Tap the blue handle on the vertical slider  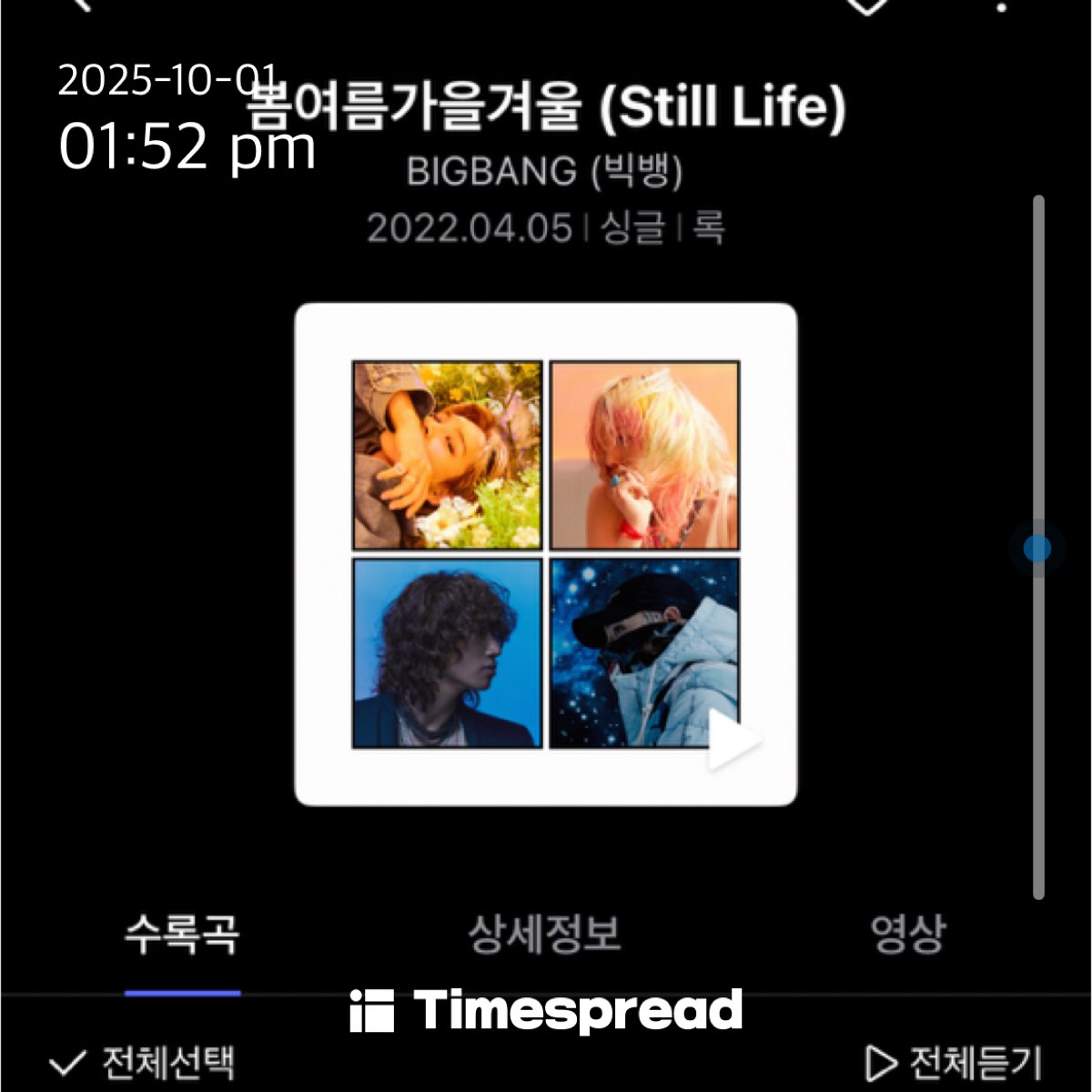click(x=1037, y=549)
